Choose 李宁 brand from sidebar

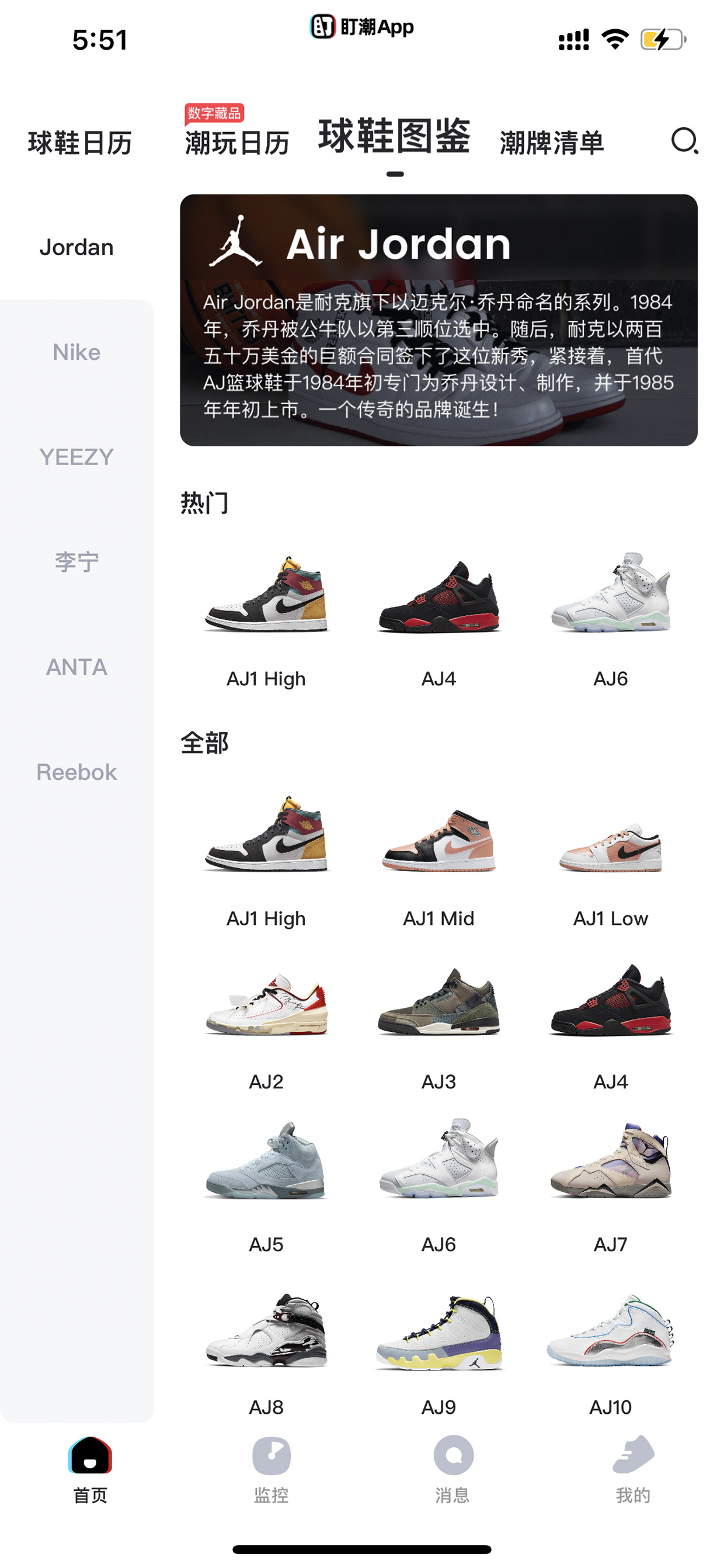[x=76, y=561]
